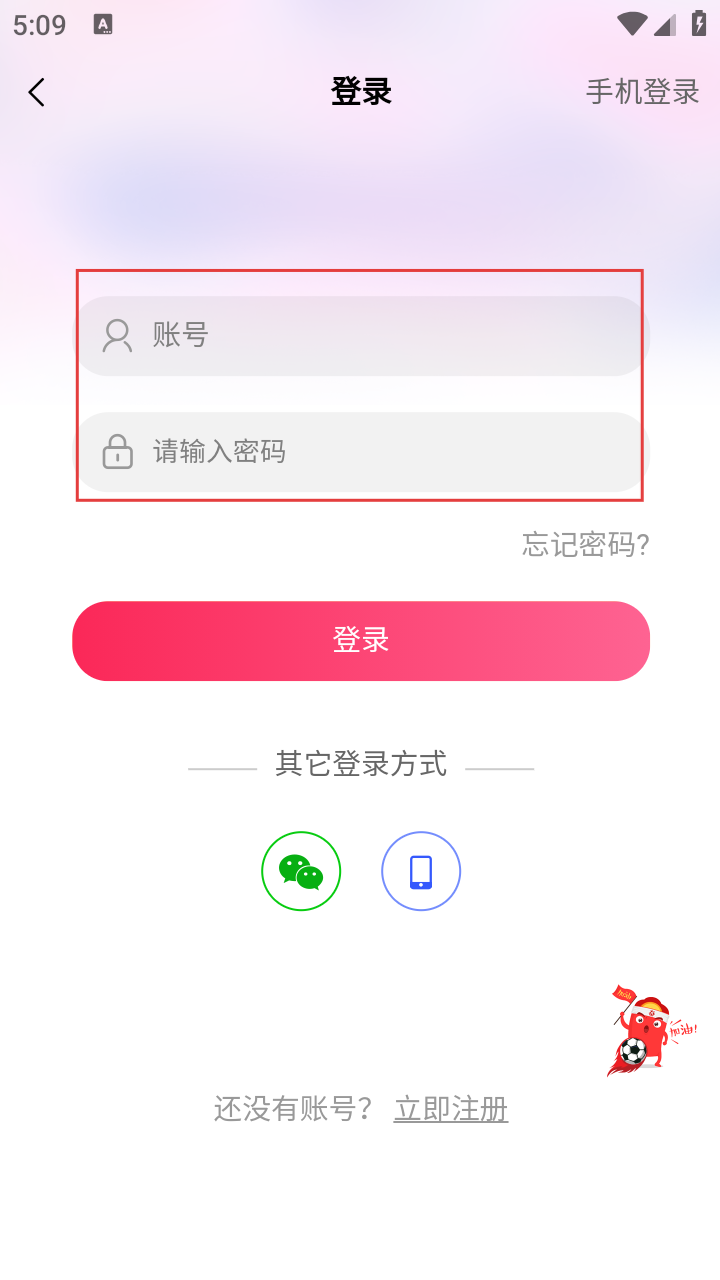Log in with the WeChat icon

click(x=301, y=871)
